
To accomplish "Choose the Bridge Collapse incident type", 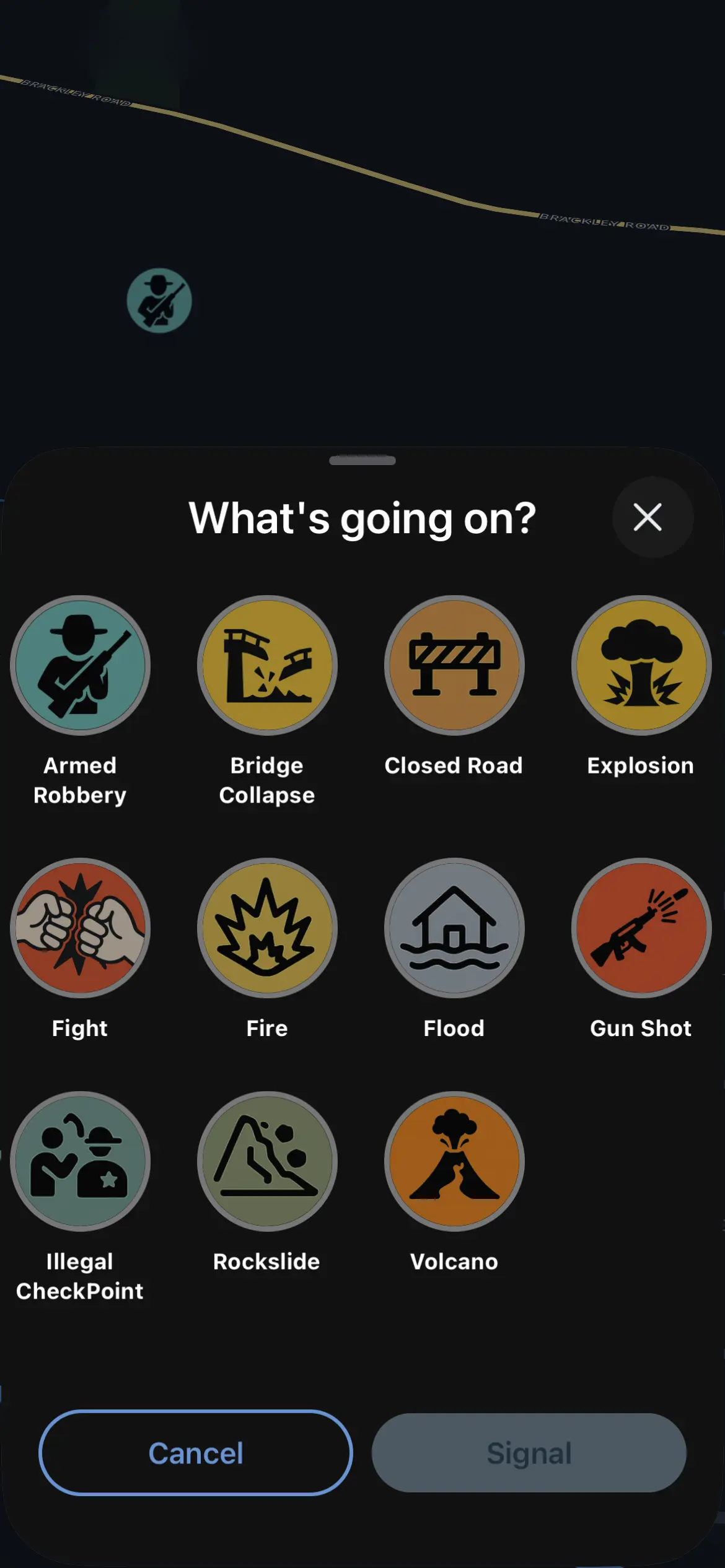I will (267, 665).
